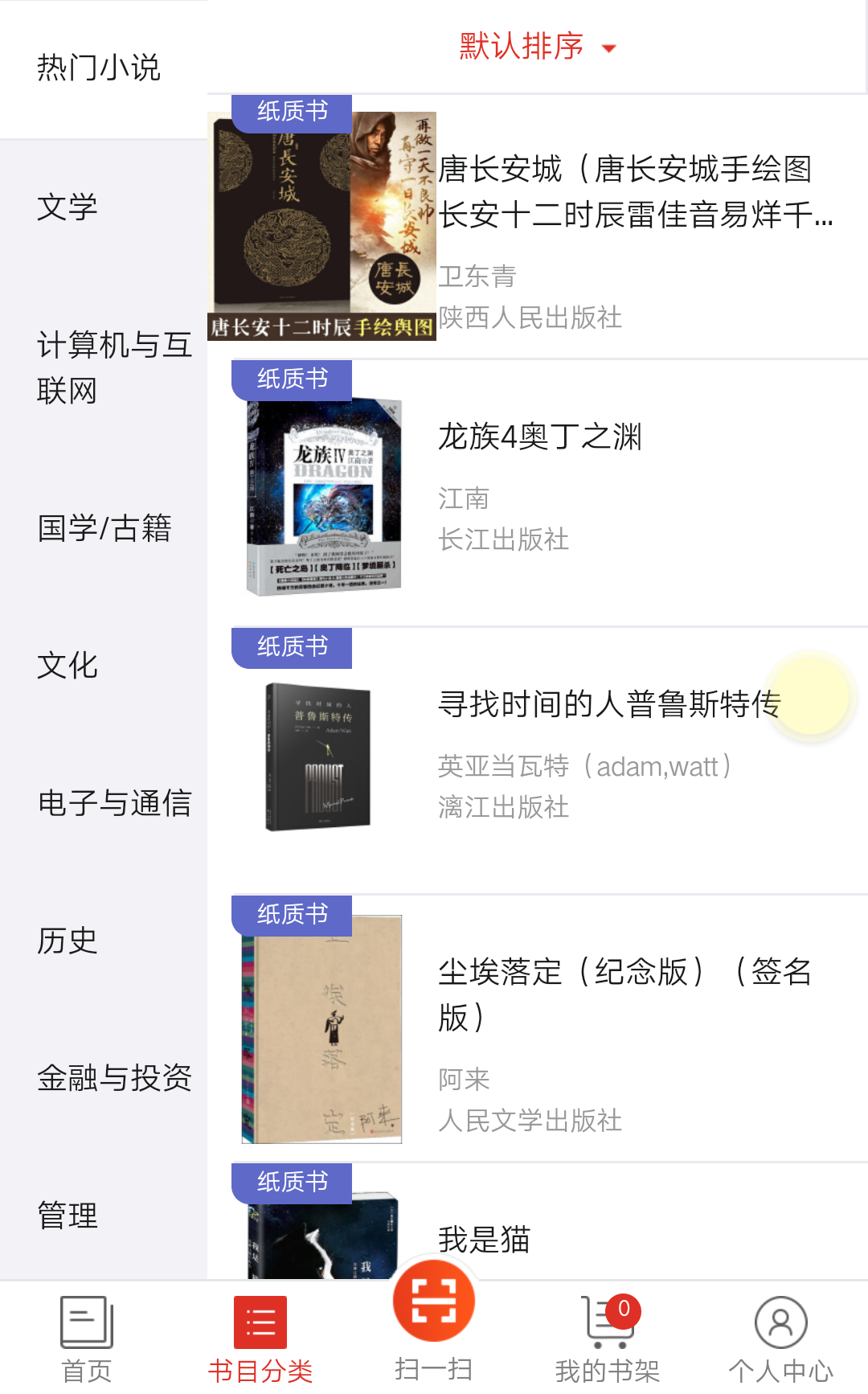Open the 管理 category
The height and width of the screenshot is (1394, 868).
tap(104, 1216)
